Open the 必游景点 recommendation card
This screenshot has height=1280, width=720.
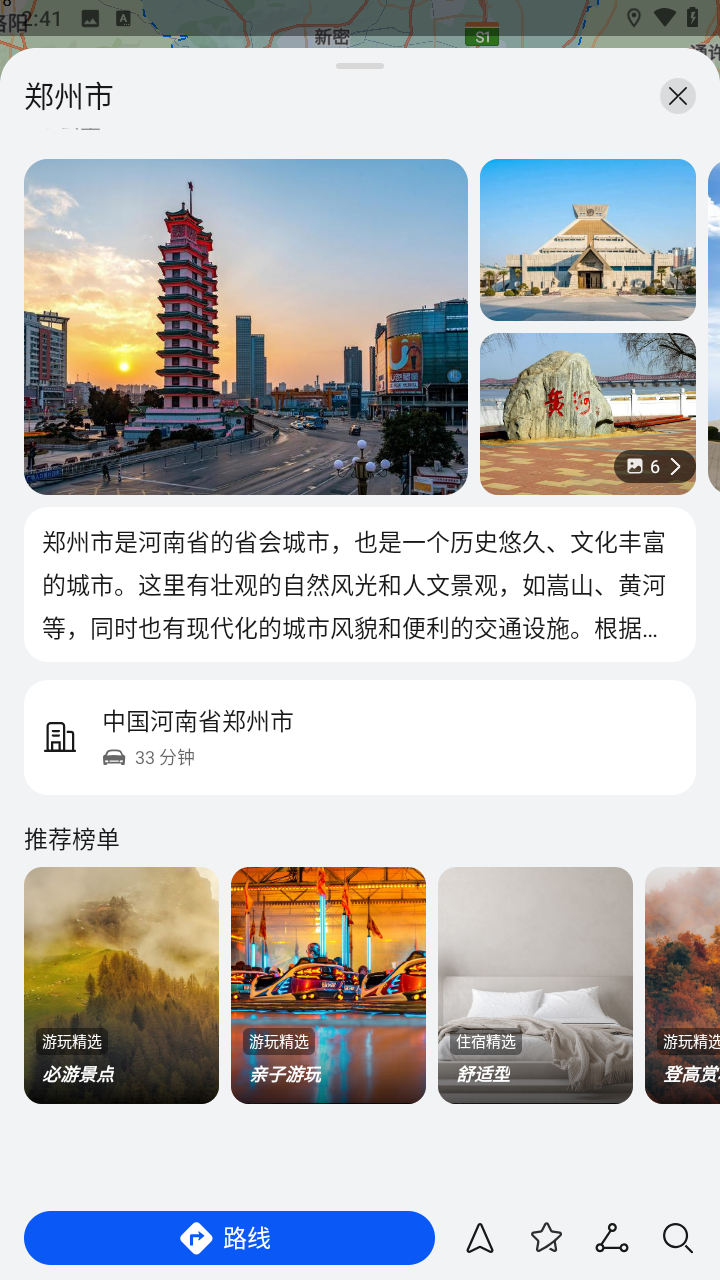[x=121, y=985]
